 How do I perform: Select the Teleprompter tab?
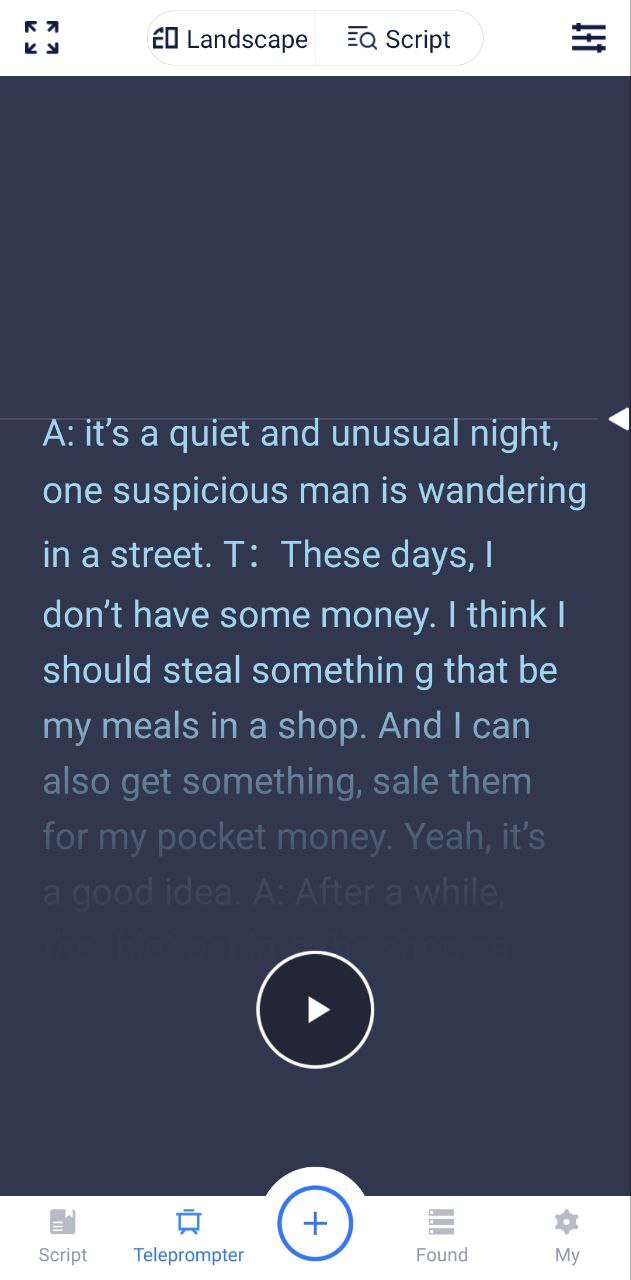point(188,1236)
